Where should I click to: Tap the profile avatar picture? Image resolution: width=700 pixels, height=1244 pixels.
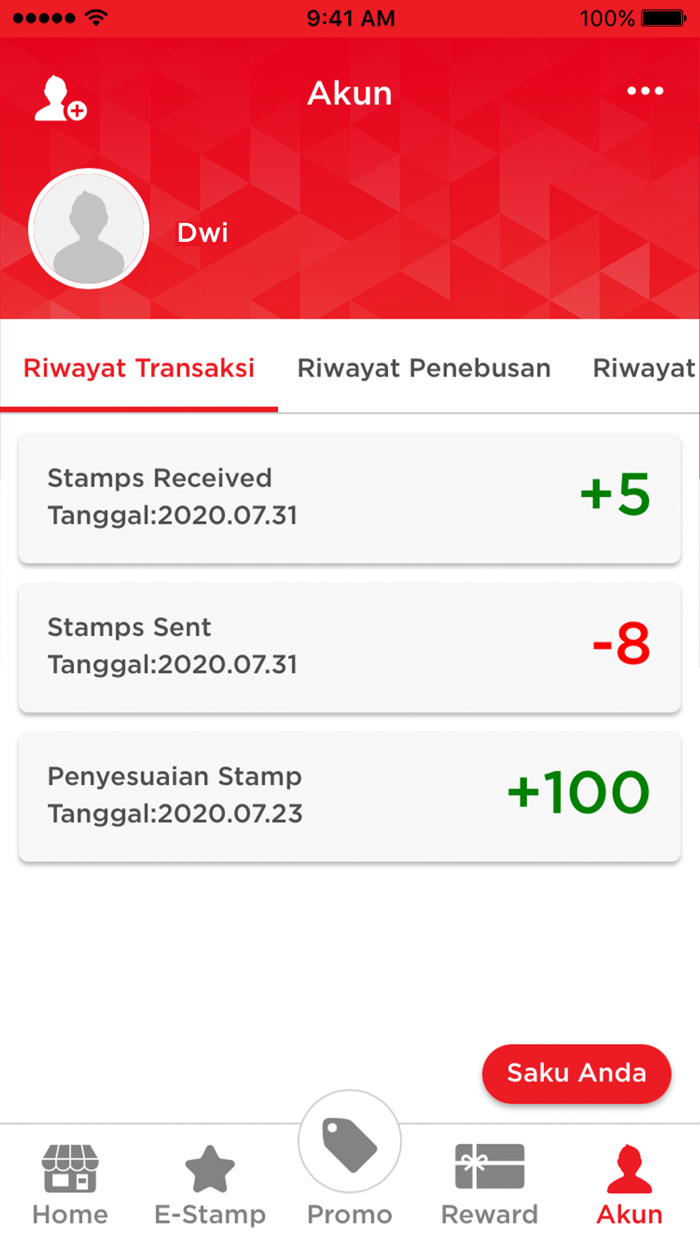click(89, 229)
